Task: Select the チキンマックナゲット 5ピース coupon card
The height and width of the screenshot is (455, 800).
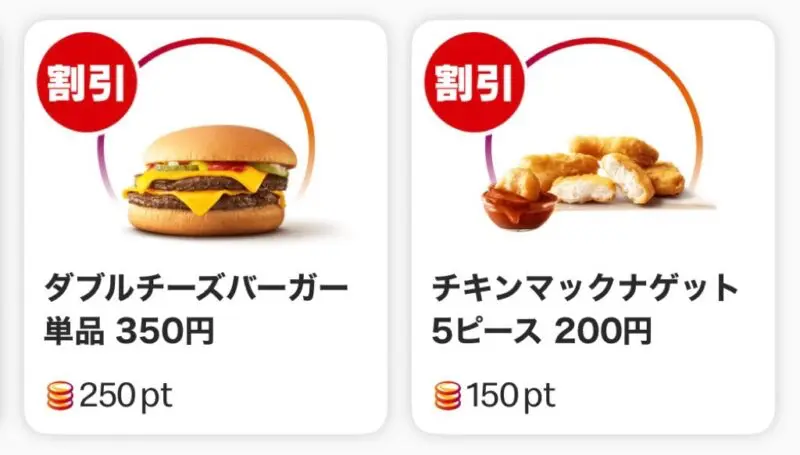Action: tap(593, 230)
